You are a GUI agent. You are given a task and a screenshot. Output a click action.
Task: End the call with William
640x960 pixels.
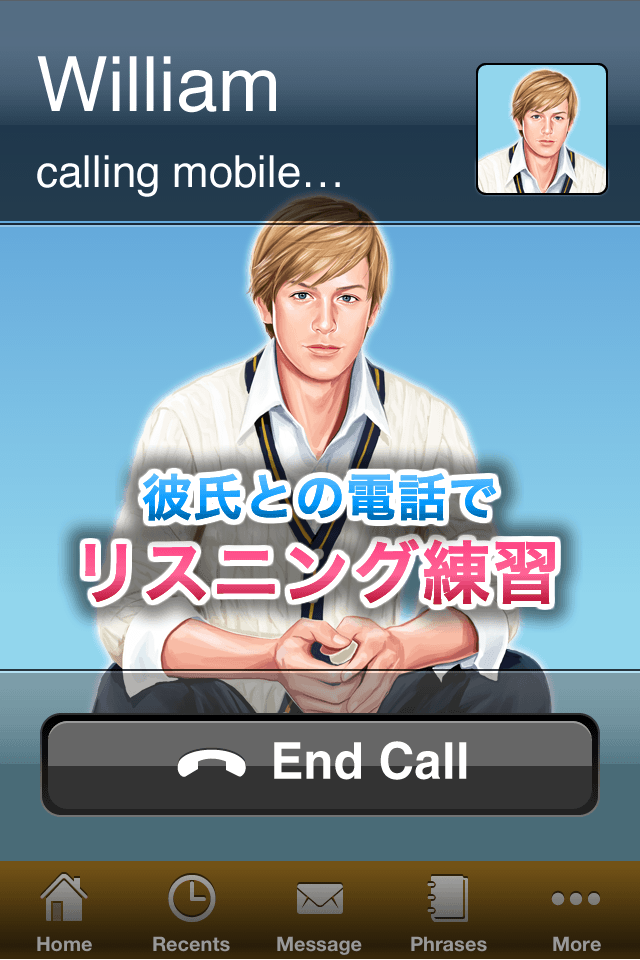pyautogui.click(x=320, y=764)
